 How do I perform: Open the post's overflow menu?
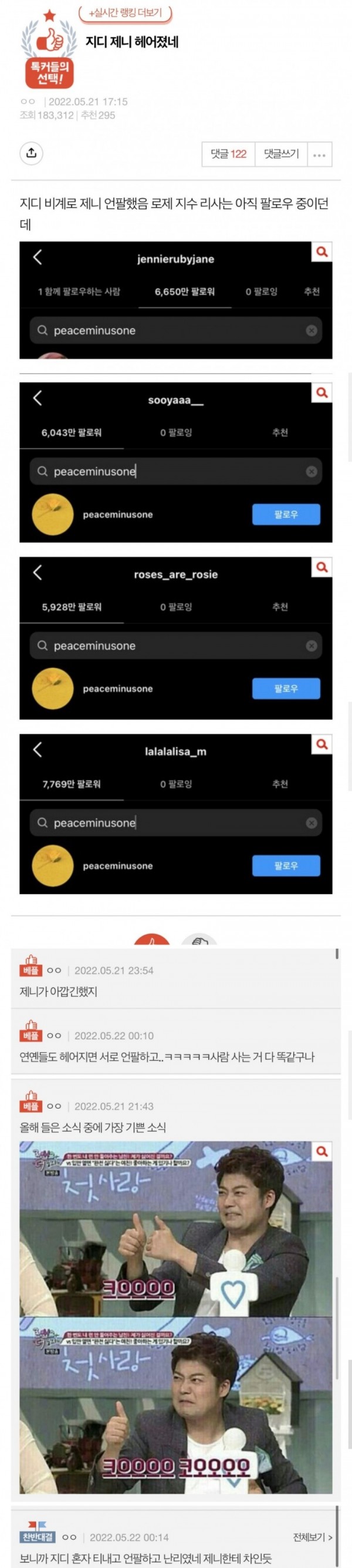pyautogui.click(x=320, y=155)
